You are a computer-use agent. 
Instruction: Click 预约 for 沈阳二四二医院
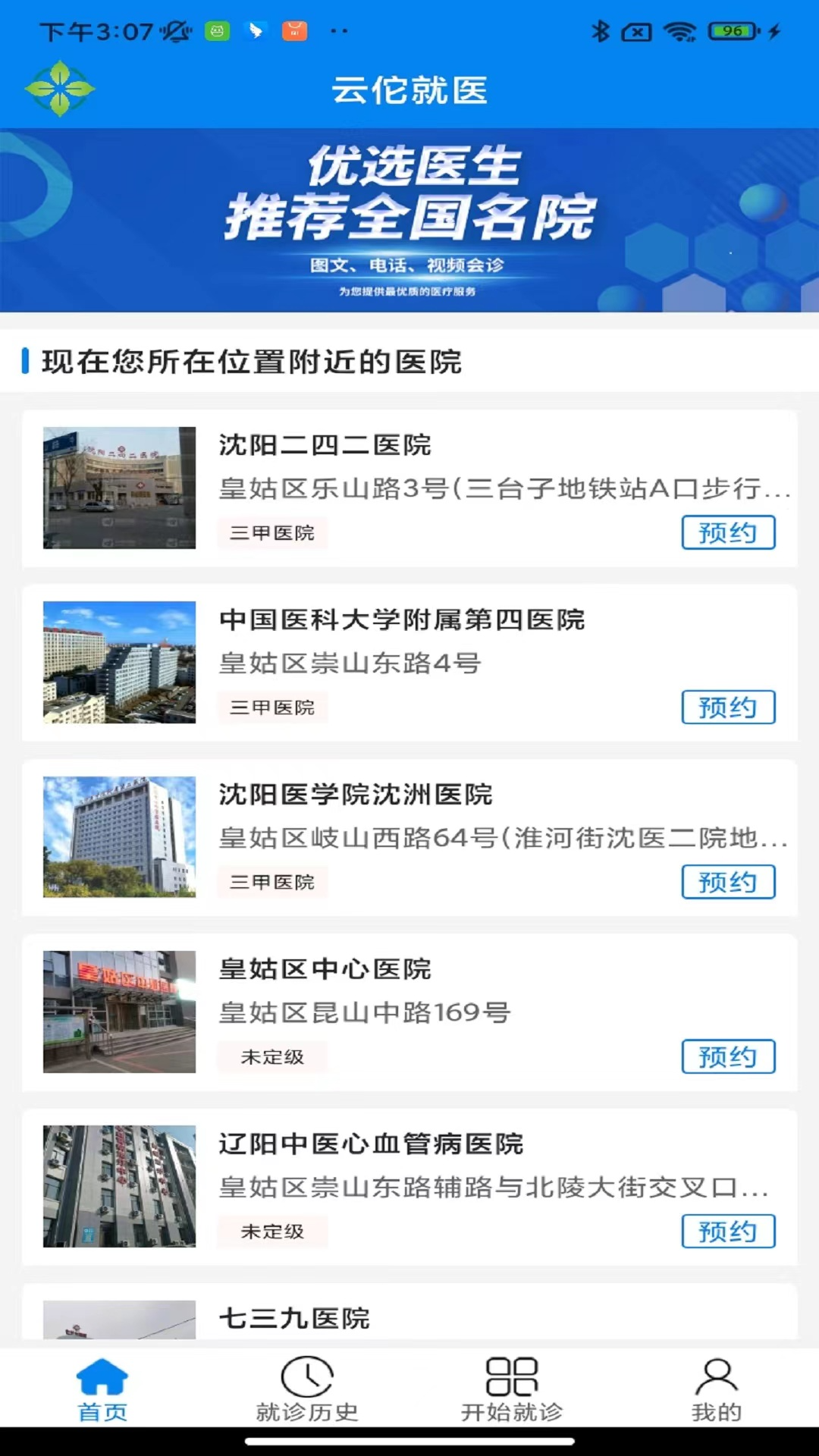(x=728, y=533)
